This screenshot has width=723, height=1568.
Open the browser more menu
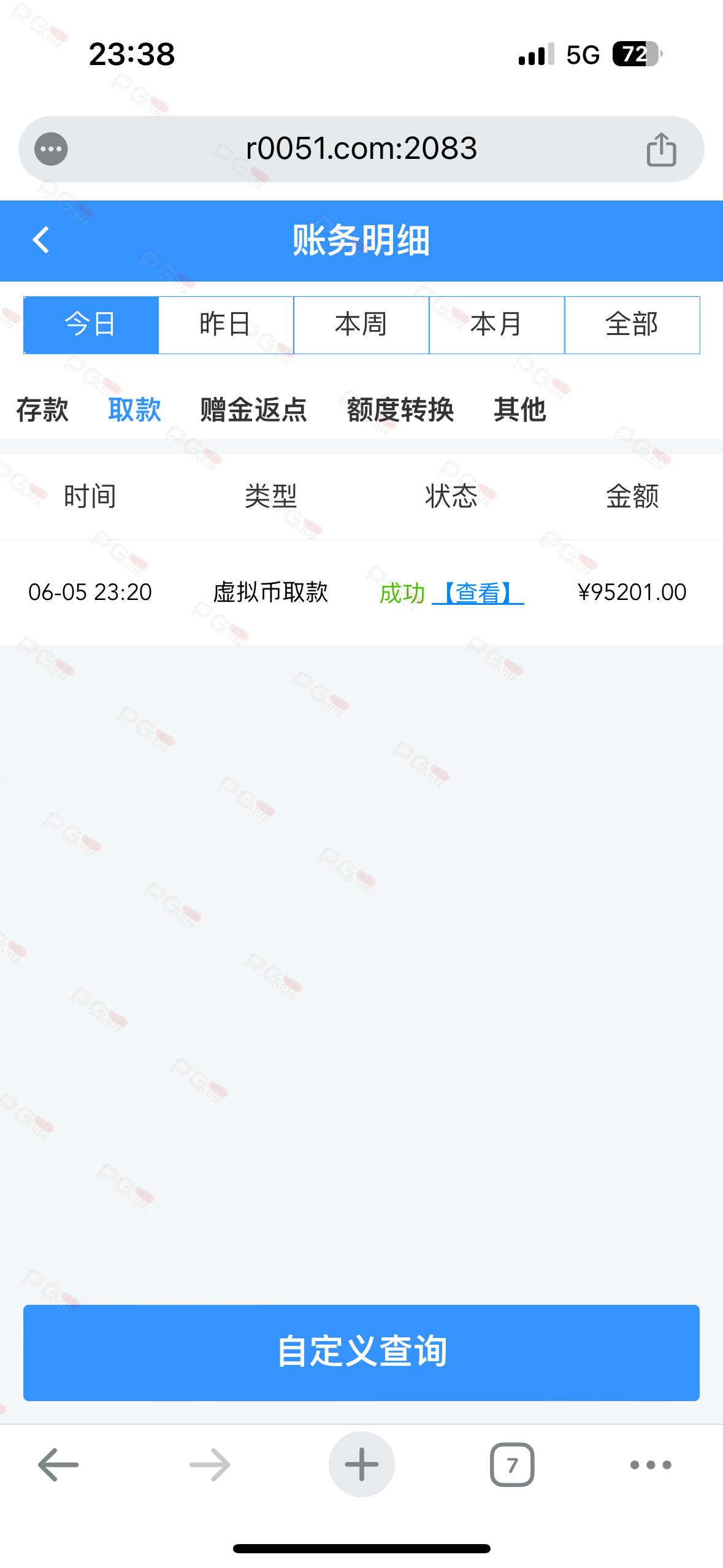[651, 1464]
